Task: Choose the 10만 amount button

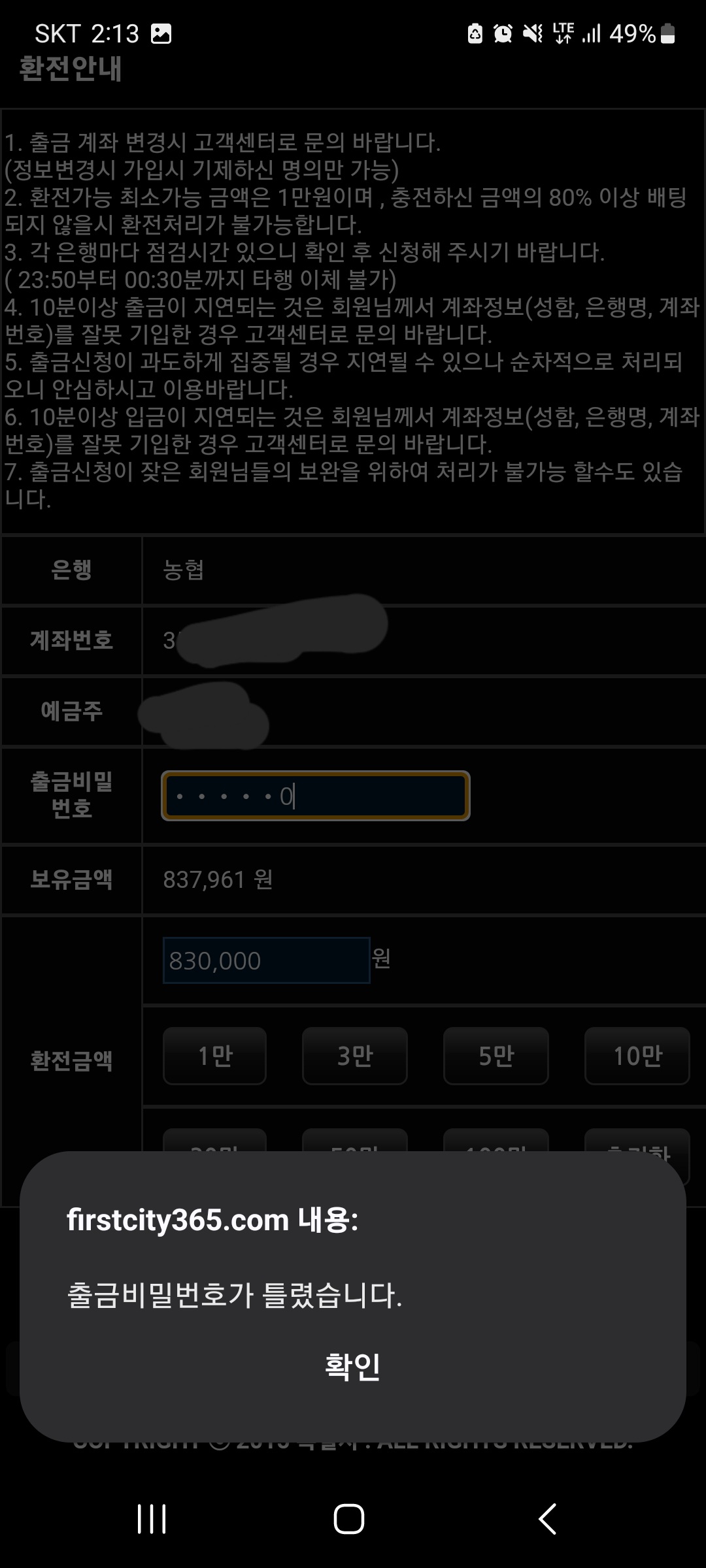Action: click(637, 1056)
